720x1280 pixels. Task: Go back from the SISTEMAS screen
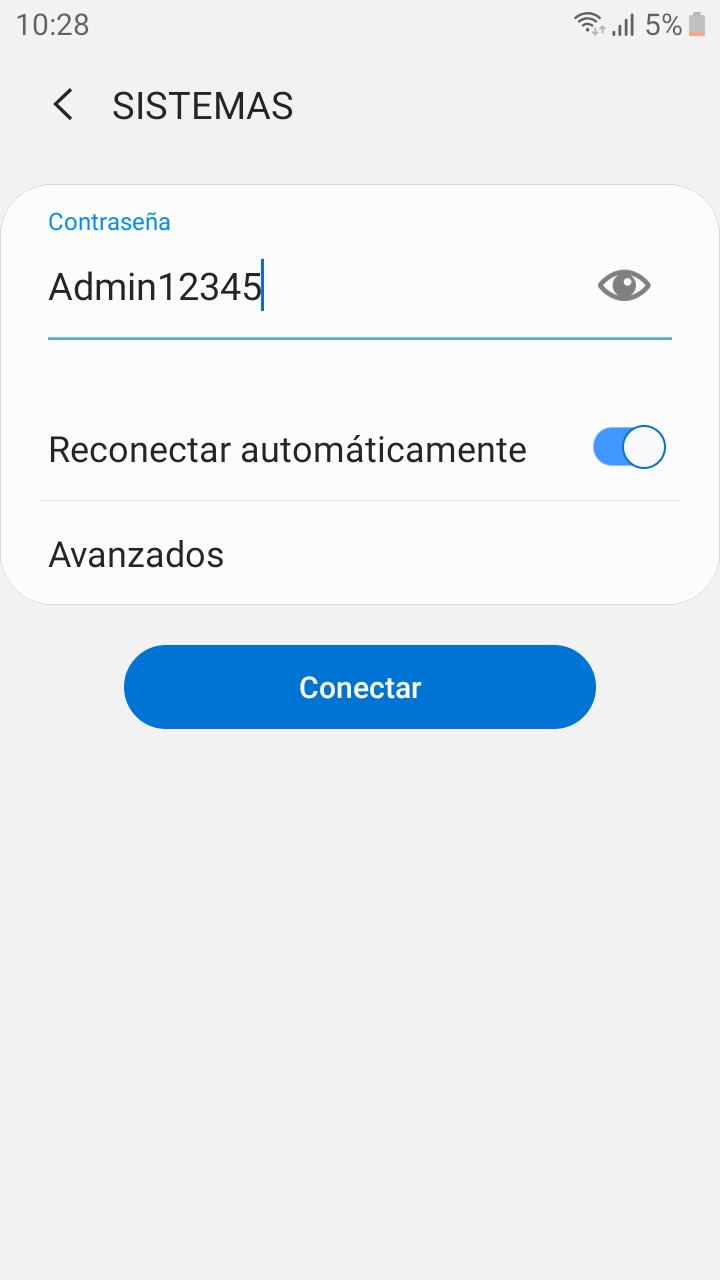point(63,105)
